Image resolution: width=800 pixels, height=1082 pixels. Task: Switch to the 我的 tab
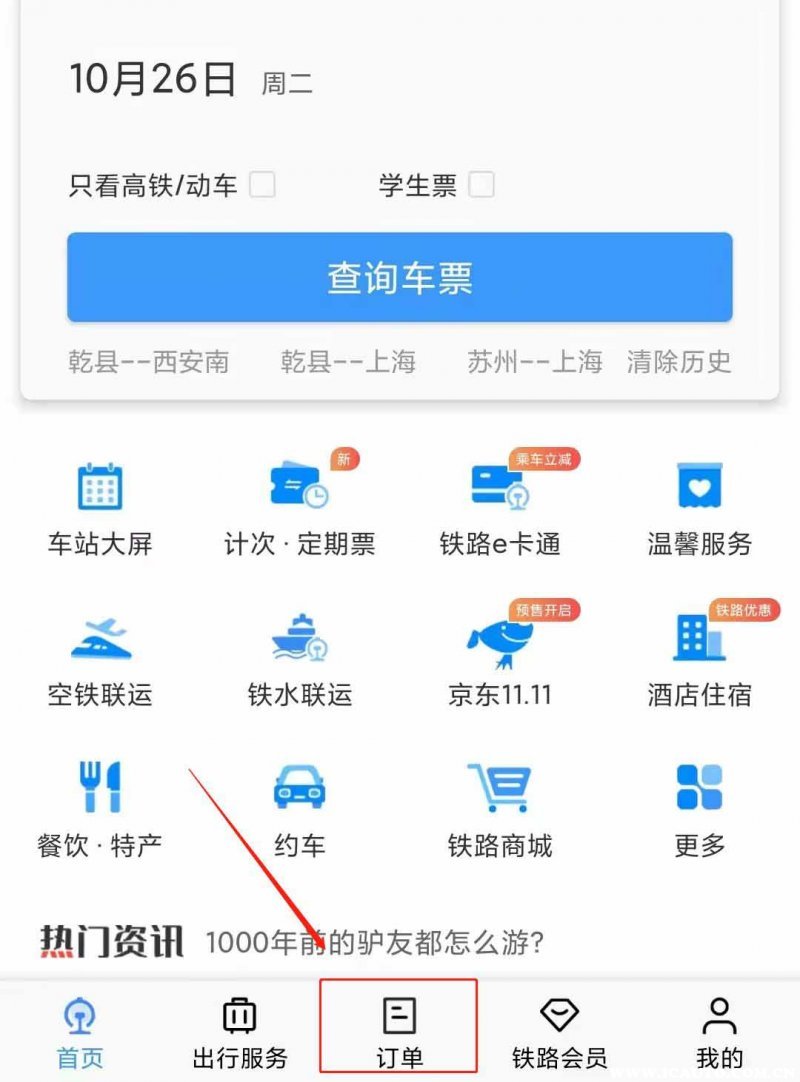pos(719,1030)
